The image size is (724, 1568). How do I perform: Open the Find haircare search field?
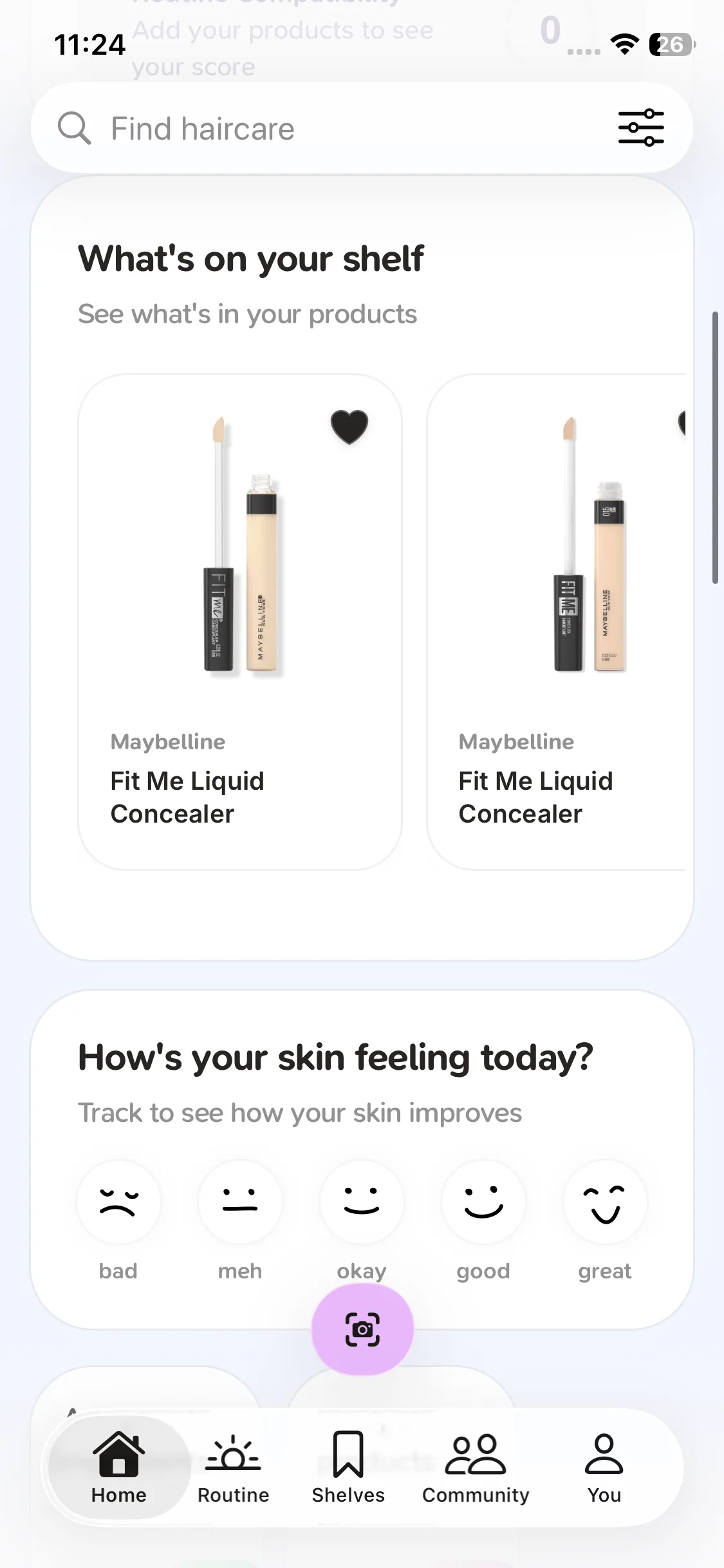coord(322,128)
